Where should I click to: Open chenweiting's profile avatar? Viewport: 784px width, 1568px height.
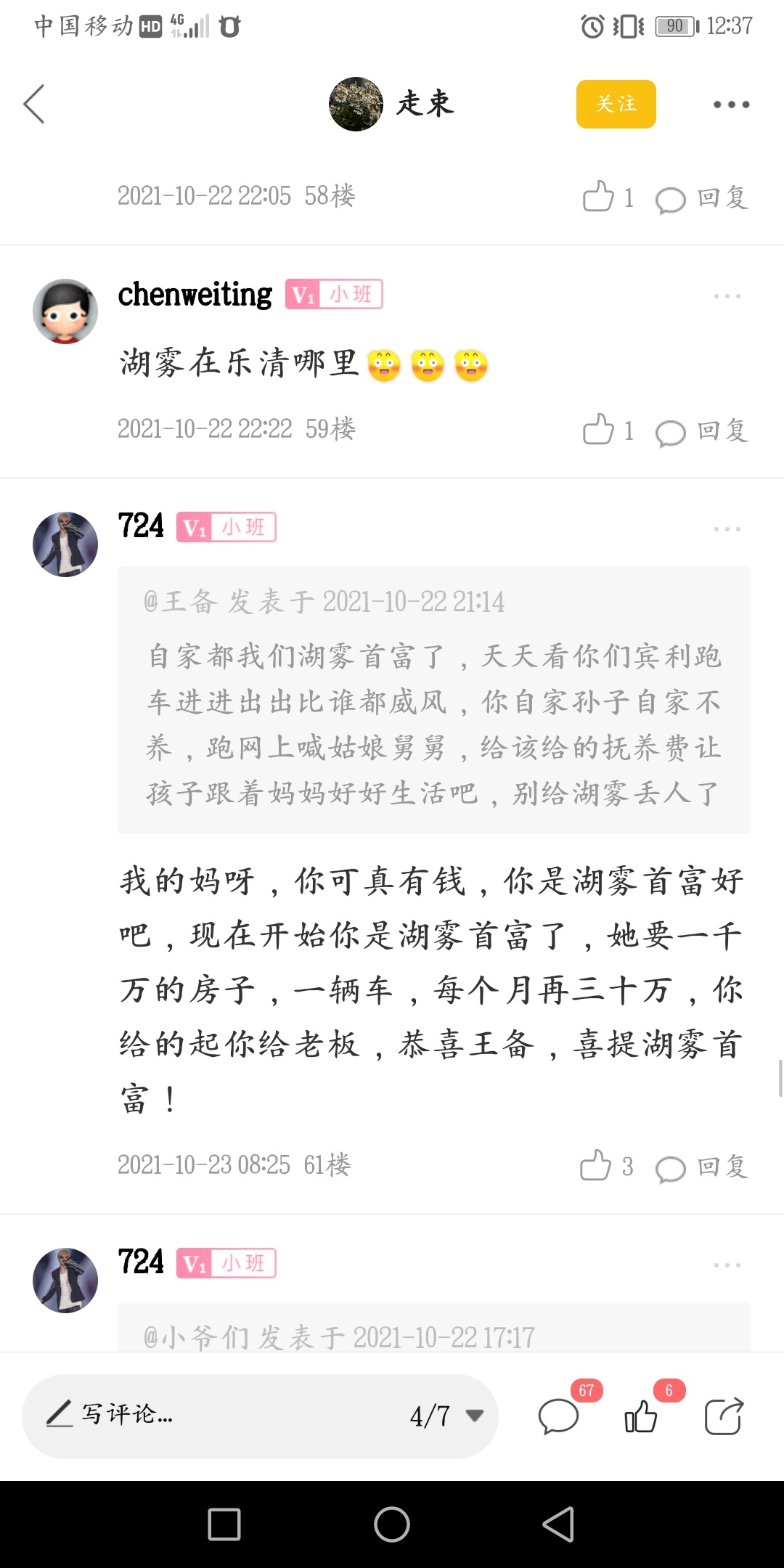tap(65, 311)
